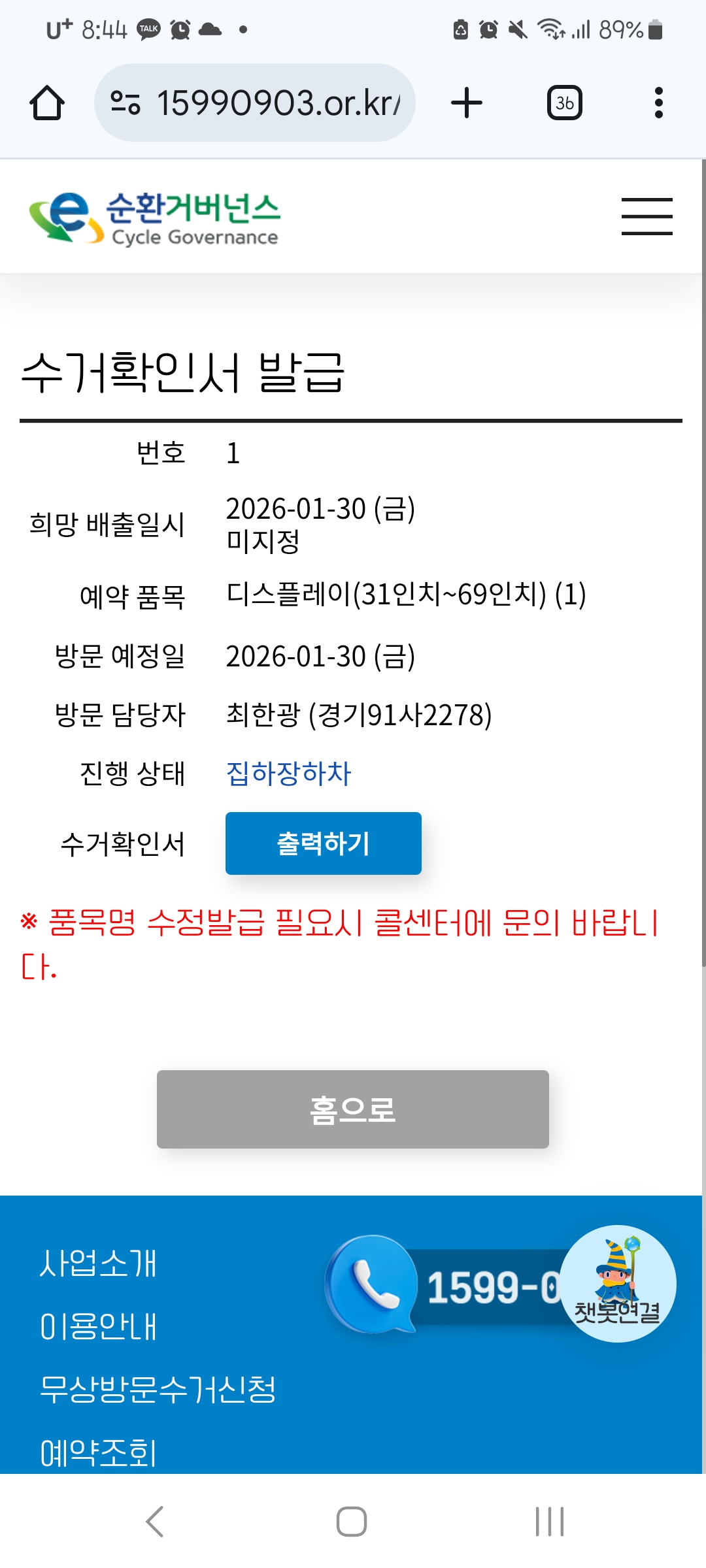This screenshot has width=706, height=1568.
Task: Open the recent apps view
Action: tap(550, 1522)
